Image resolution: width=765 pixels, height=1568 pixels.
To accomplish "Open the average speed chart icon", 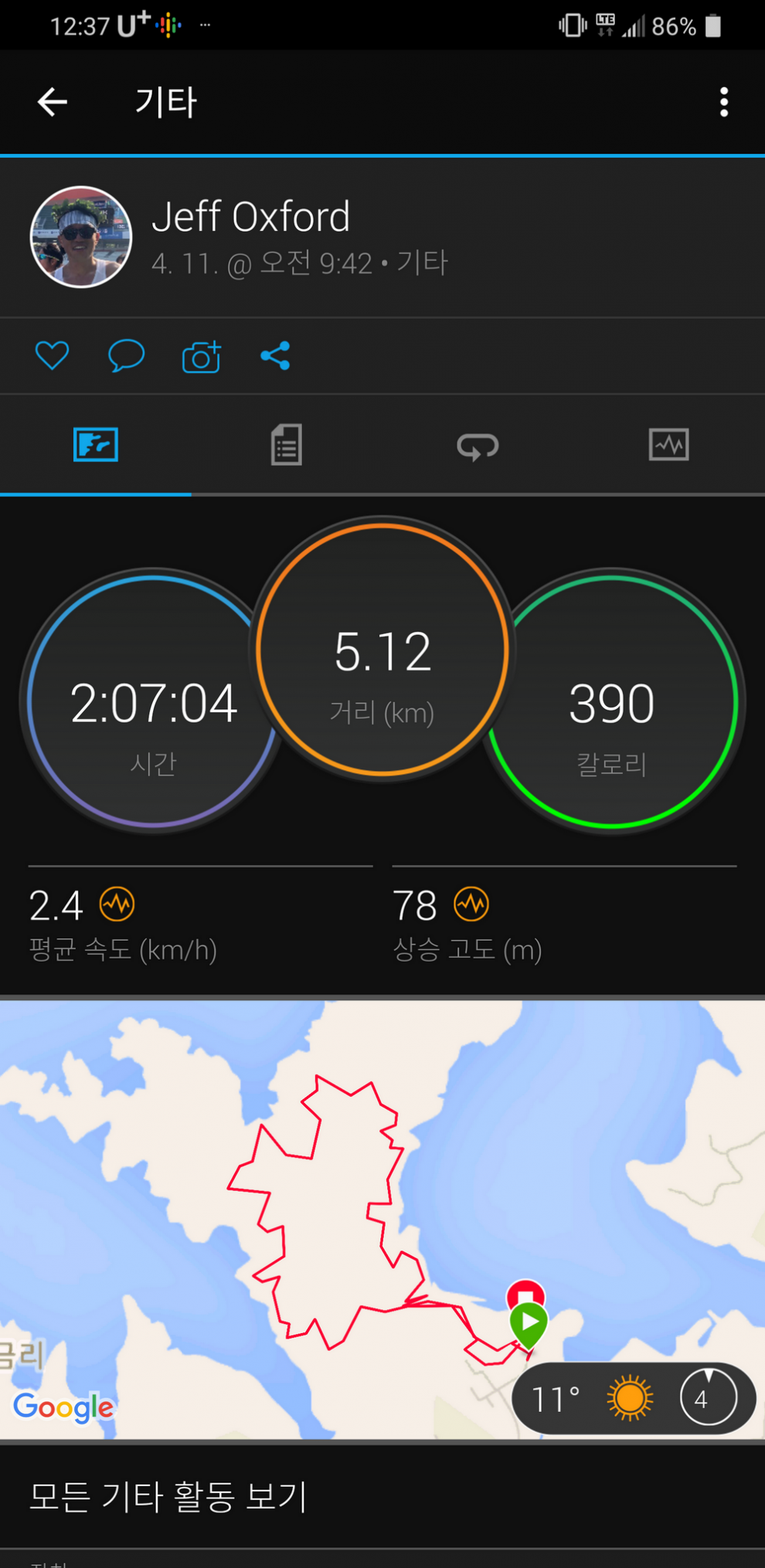I will tap(117, 904).
